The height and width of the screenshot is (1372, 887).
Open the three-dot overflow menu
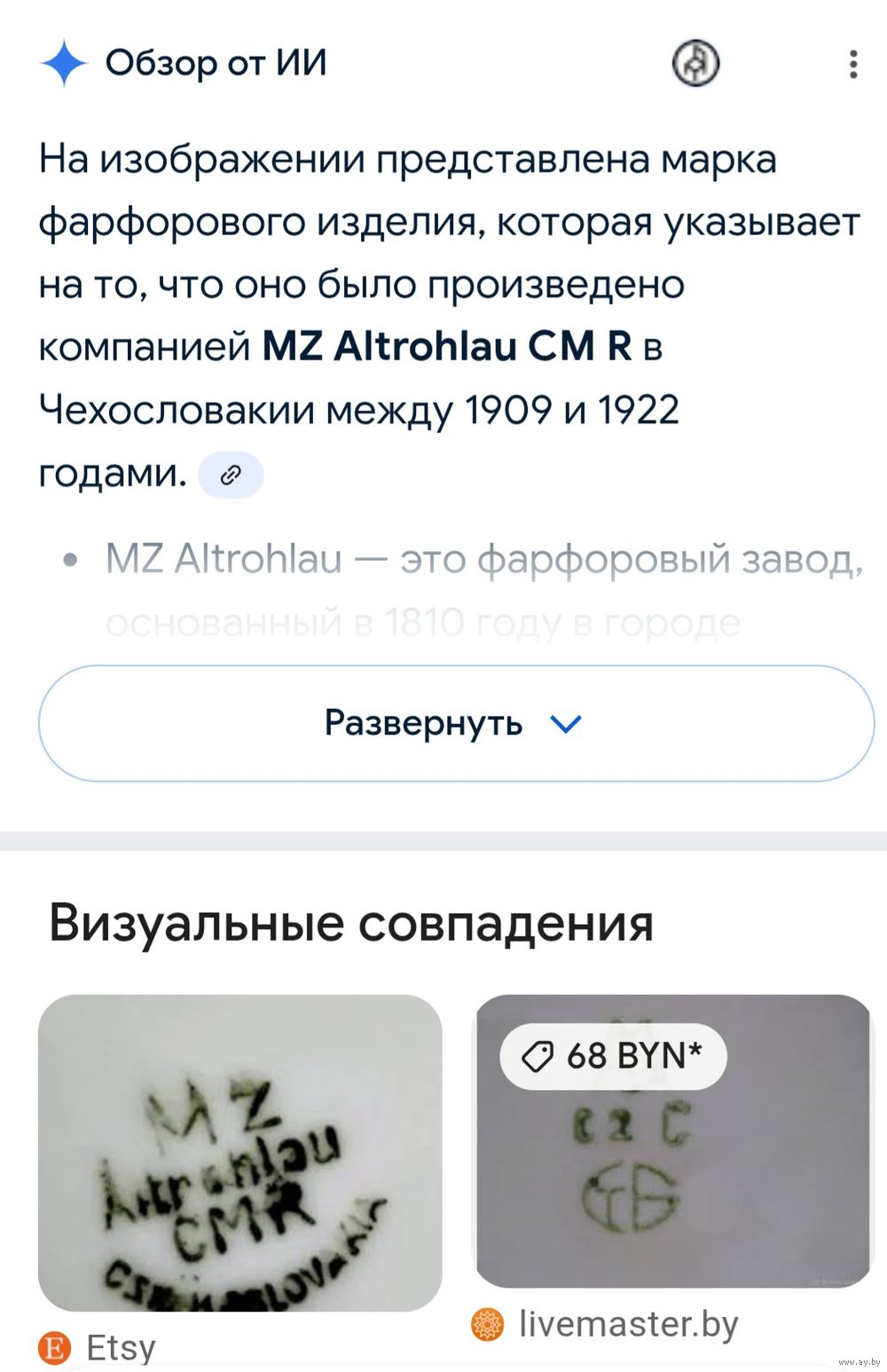[x=852, y=64]
